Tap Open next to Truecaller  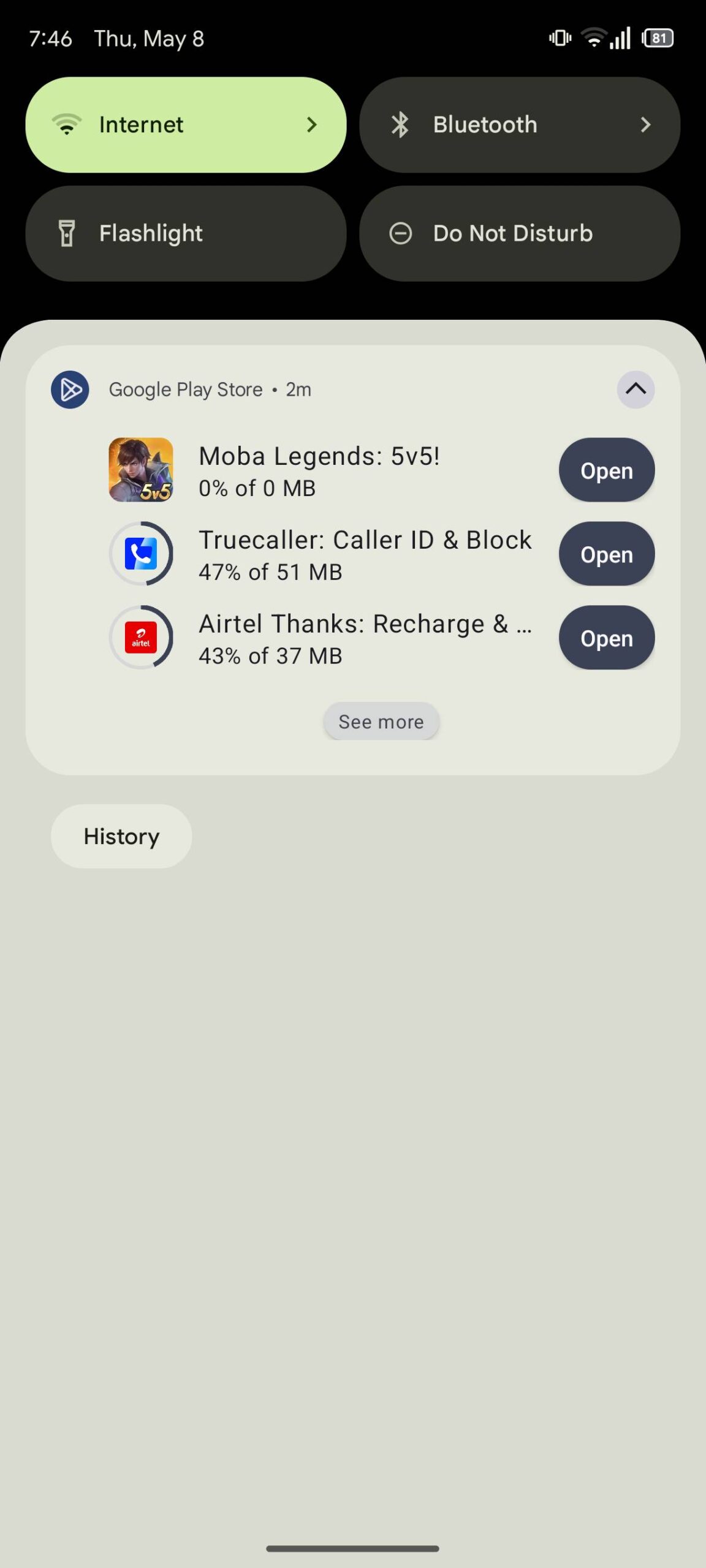click(x=606, y=554)
